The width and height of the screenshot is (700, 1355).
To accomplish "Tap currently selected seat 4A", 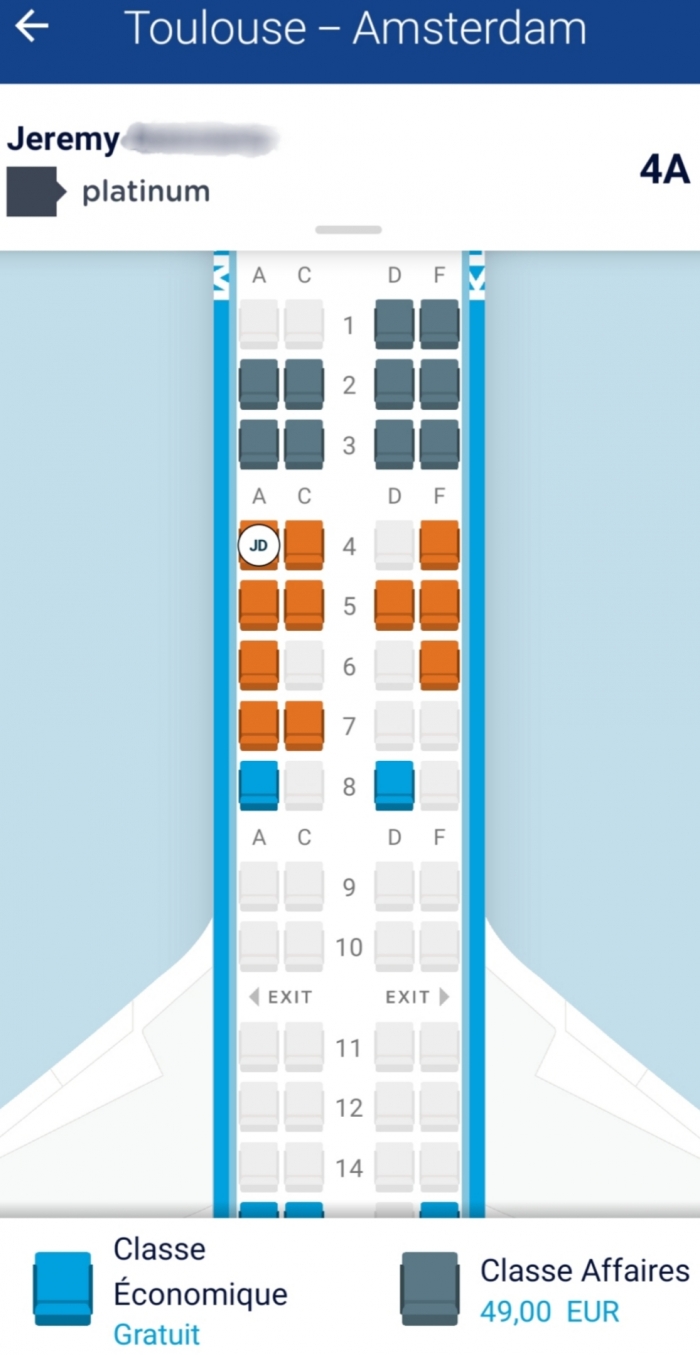I will (259, 546).
